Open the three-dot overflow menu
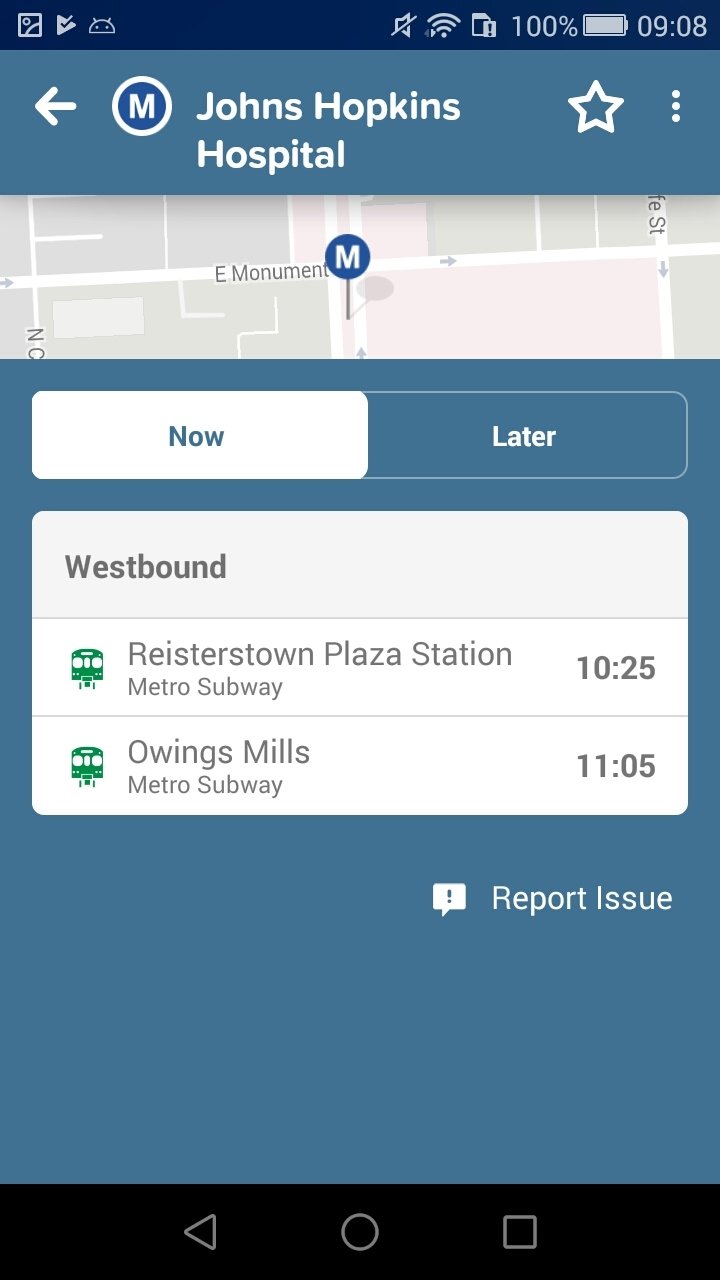 click(676, 107)
